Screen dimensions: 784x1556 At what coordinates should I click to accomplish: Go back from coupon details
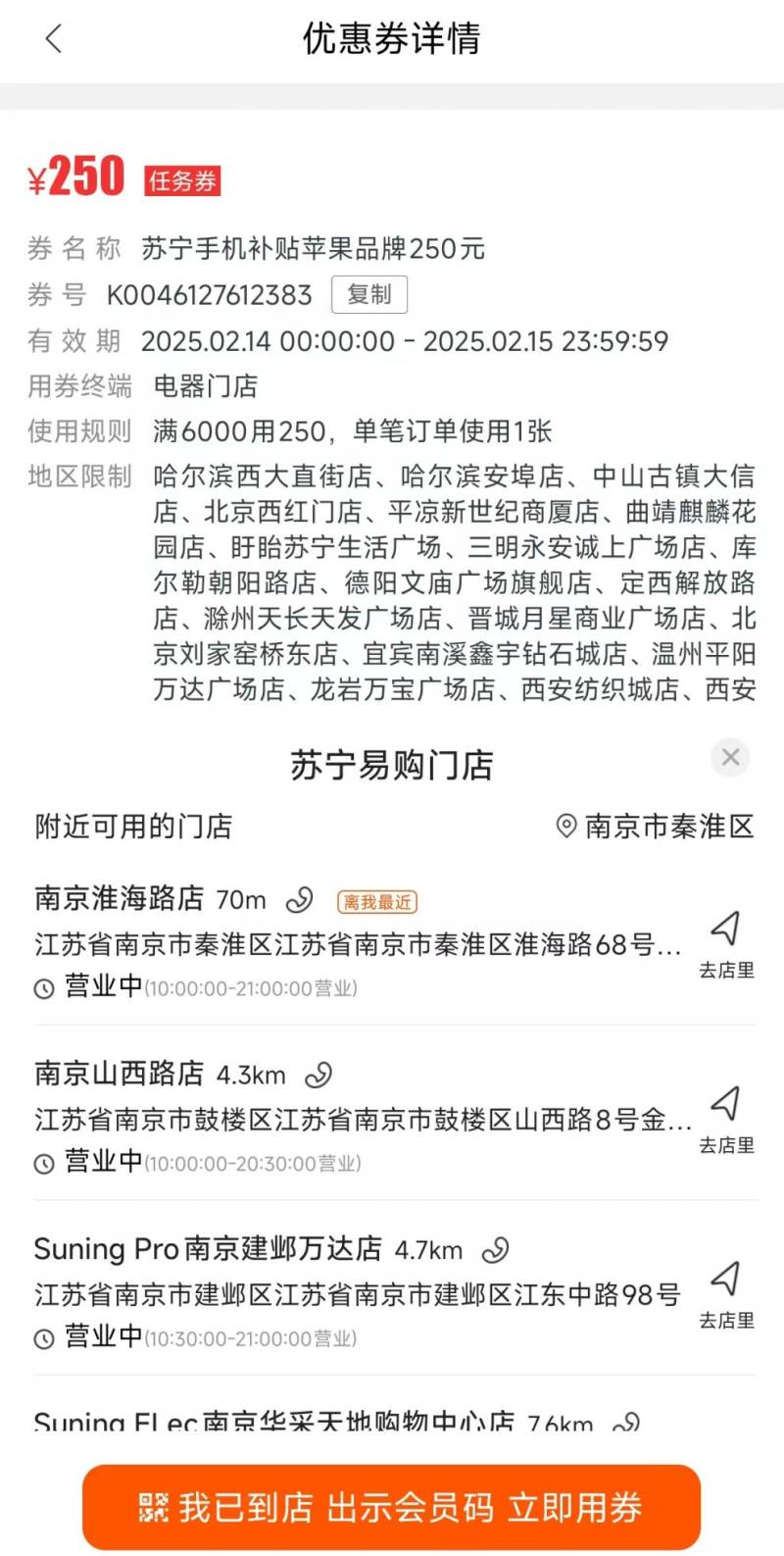[53, 39]
